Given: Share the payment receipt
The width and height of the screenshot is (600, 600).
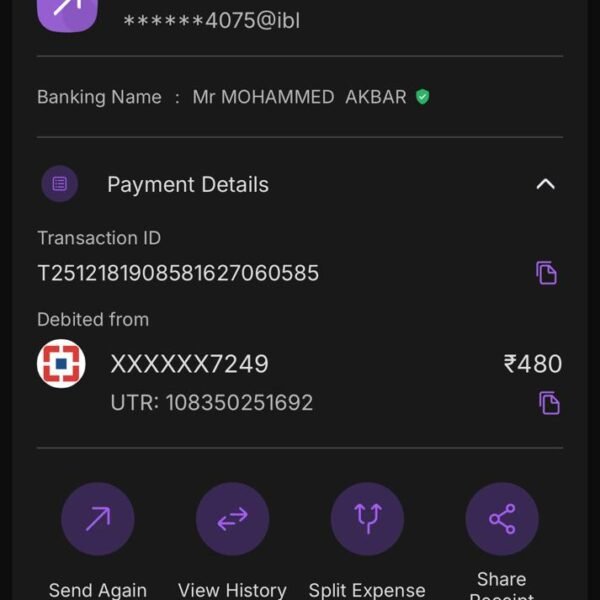Looking at the screenshot, I should click(x=502, y=519).
